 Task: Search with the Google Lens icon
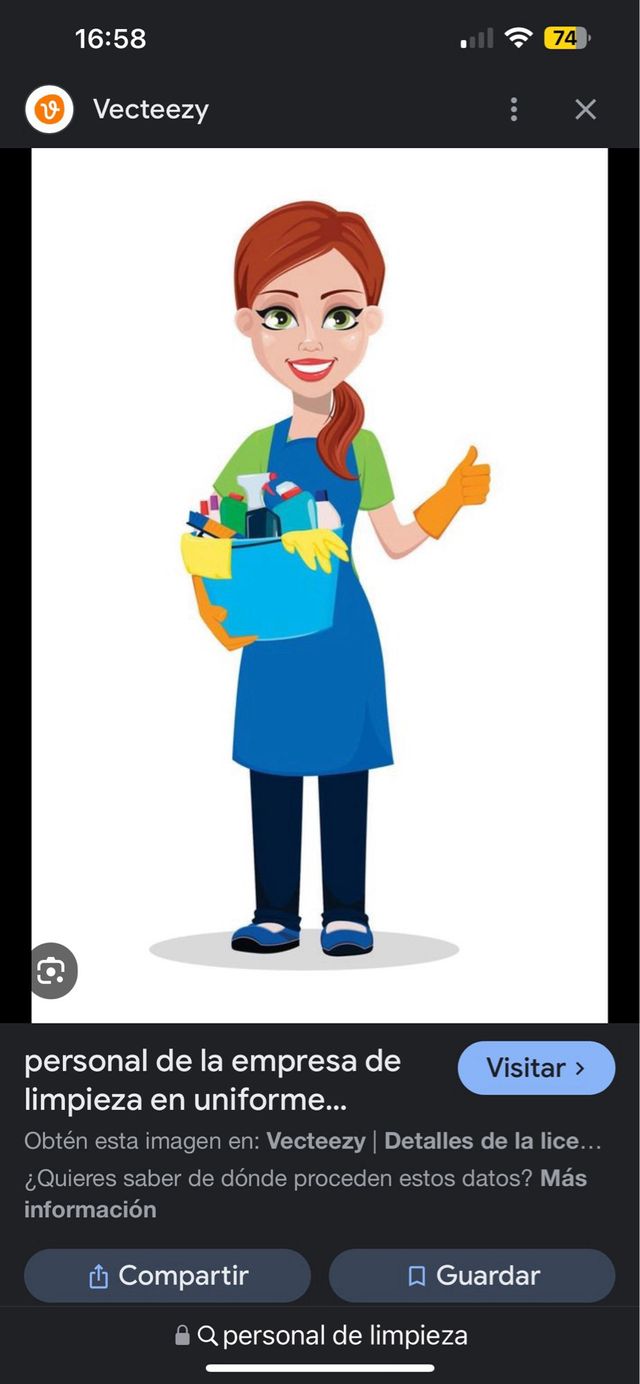click(52, 970)
